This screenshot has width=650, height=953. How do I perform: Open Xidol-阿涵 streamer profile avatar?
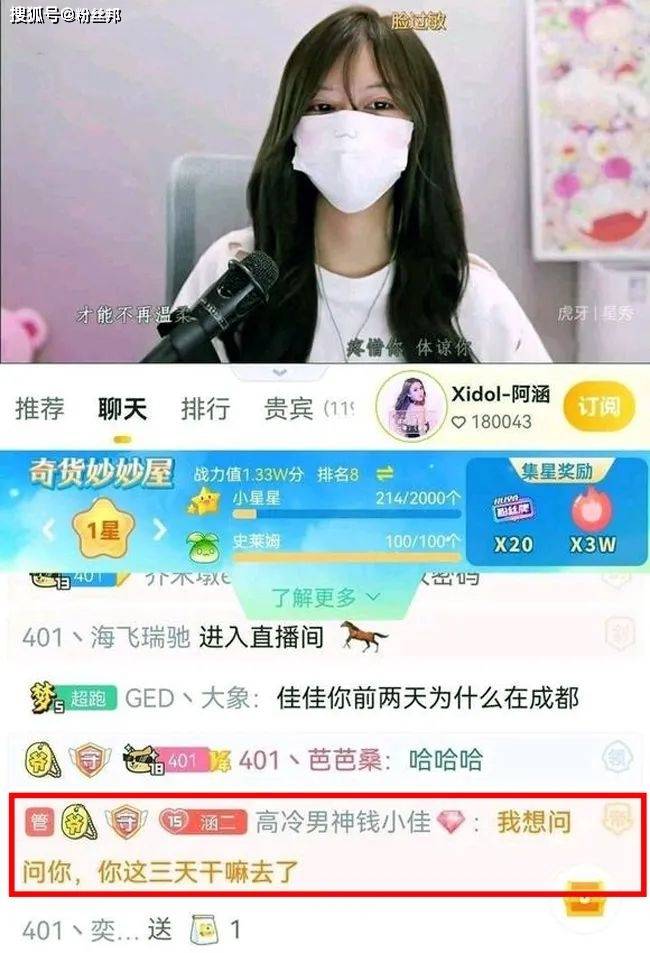click(409, 407)
